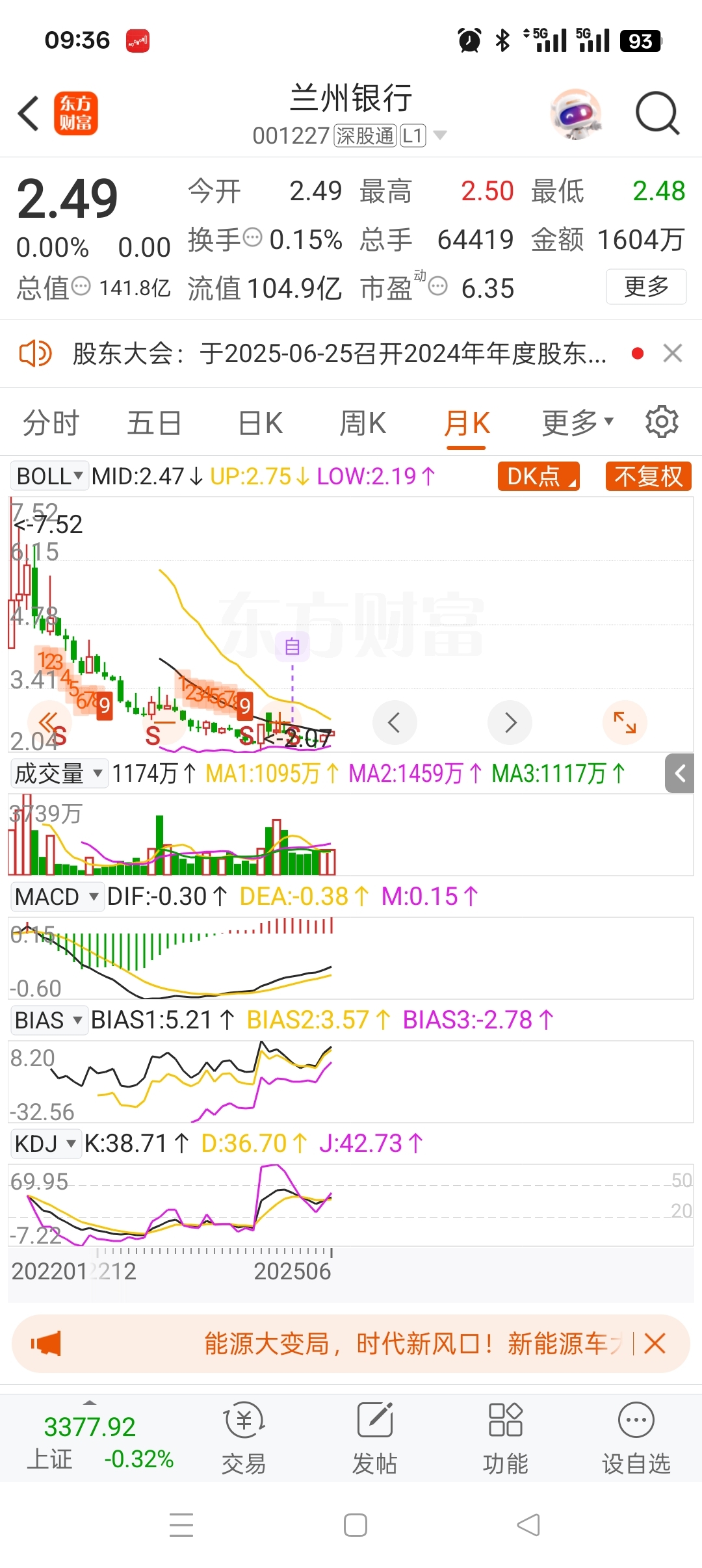
Task: Expand the K-line chart to fullscreen
Action: (625, 722)
